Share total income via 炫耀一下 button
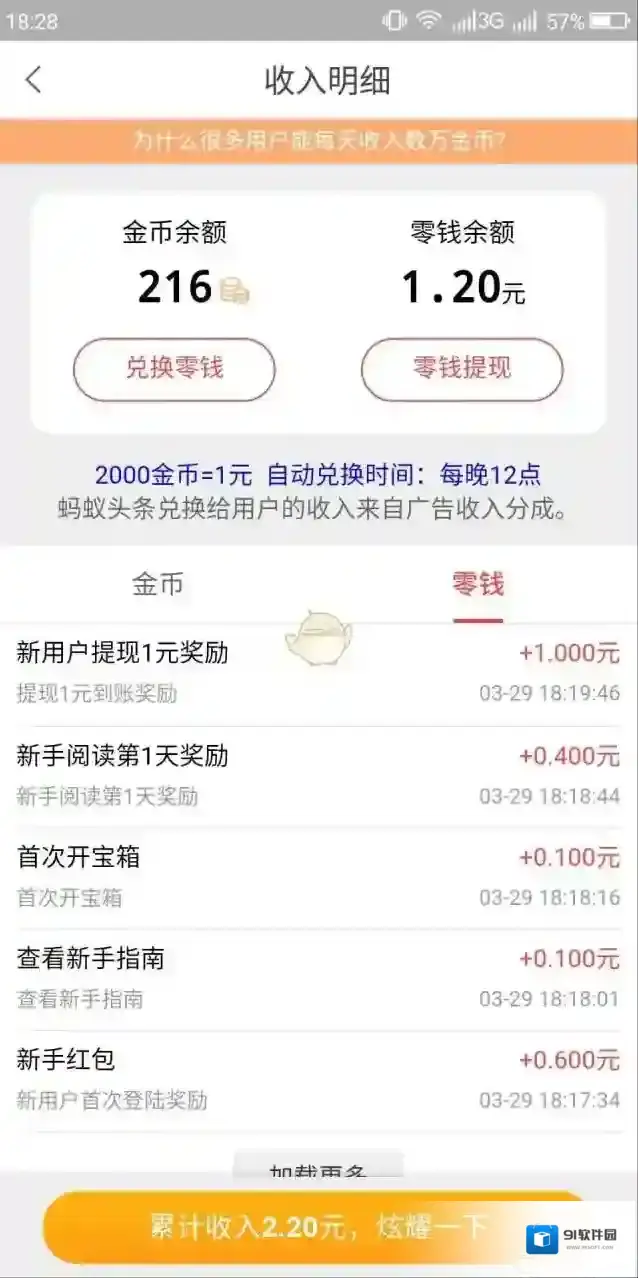 point(318,1226)
